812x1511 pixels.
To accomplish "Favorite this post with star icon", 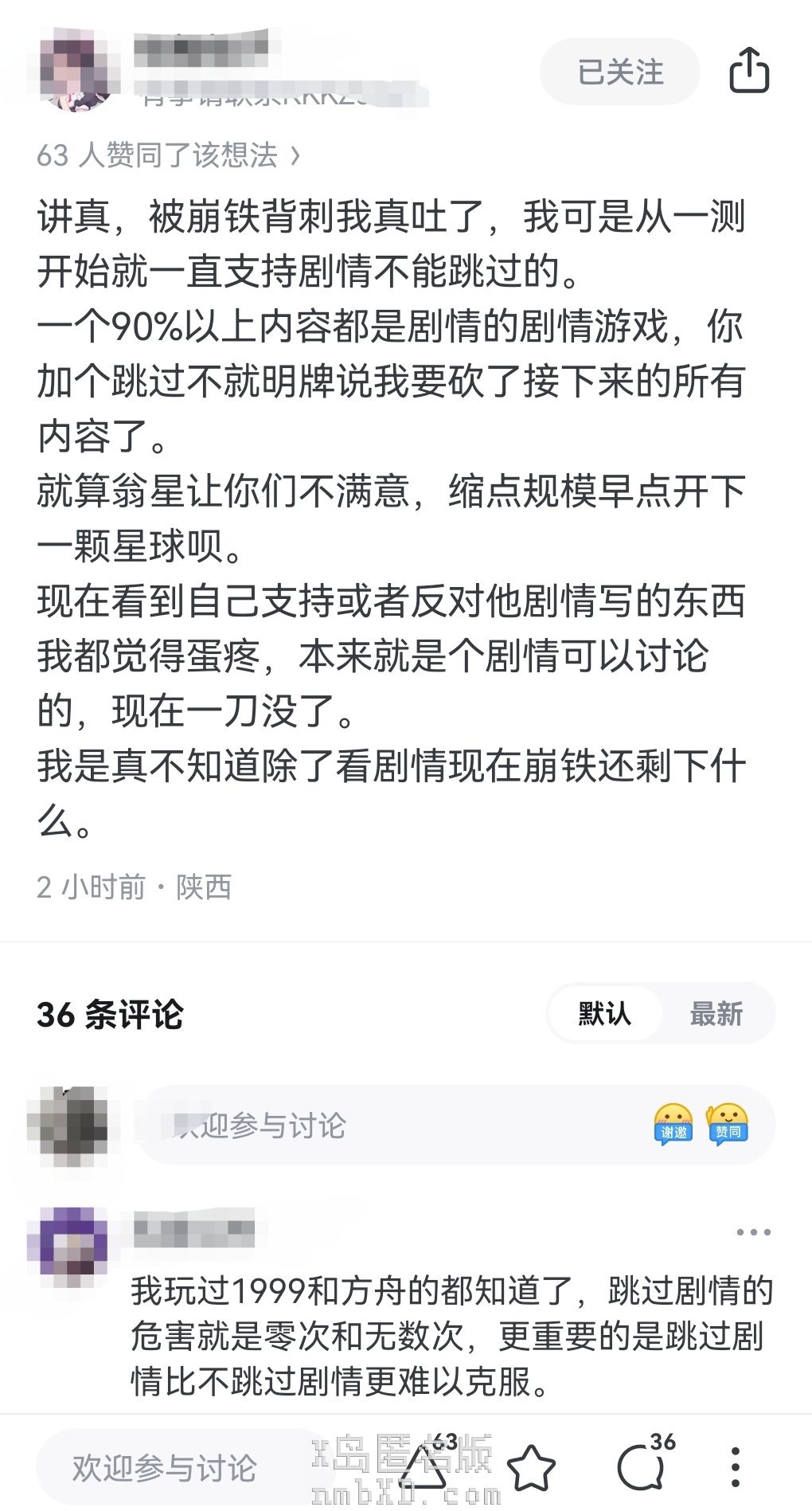I will point(531,1467).
